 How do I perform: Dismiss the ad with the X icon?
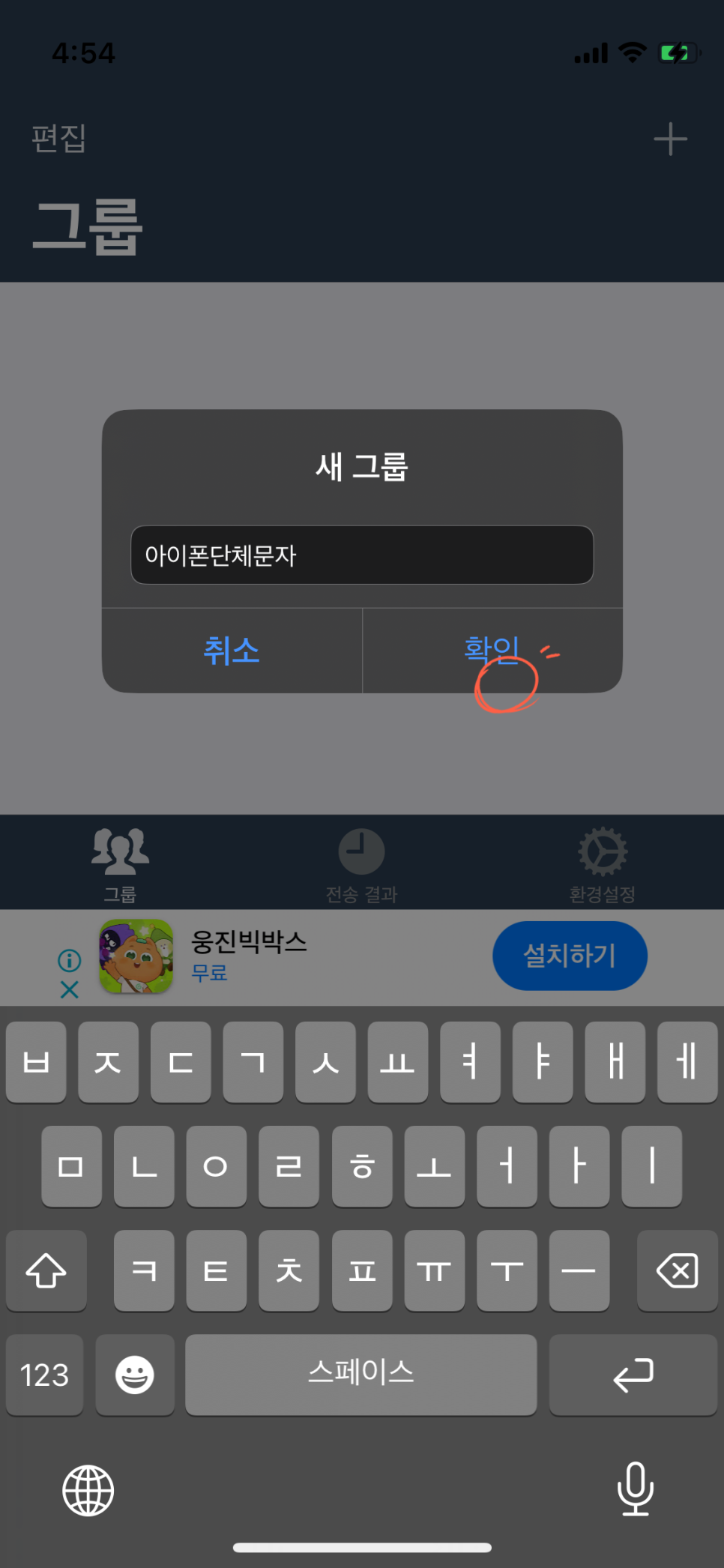click(70, 990)
